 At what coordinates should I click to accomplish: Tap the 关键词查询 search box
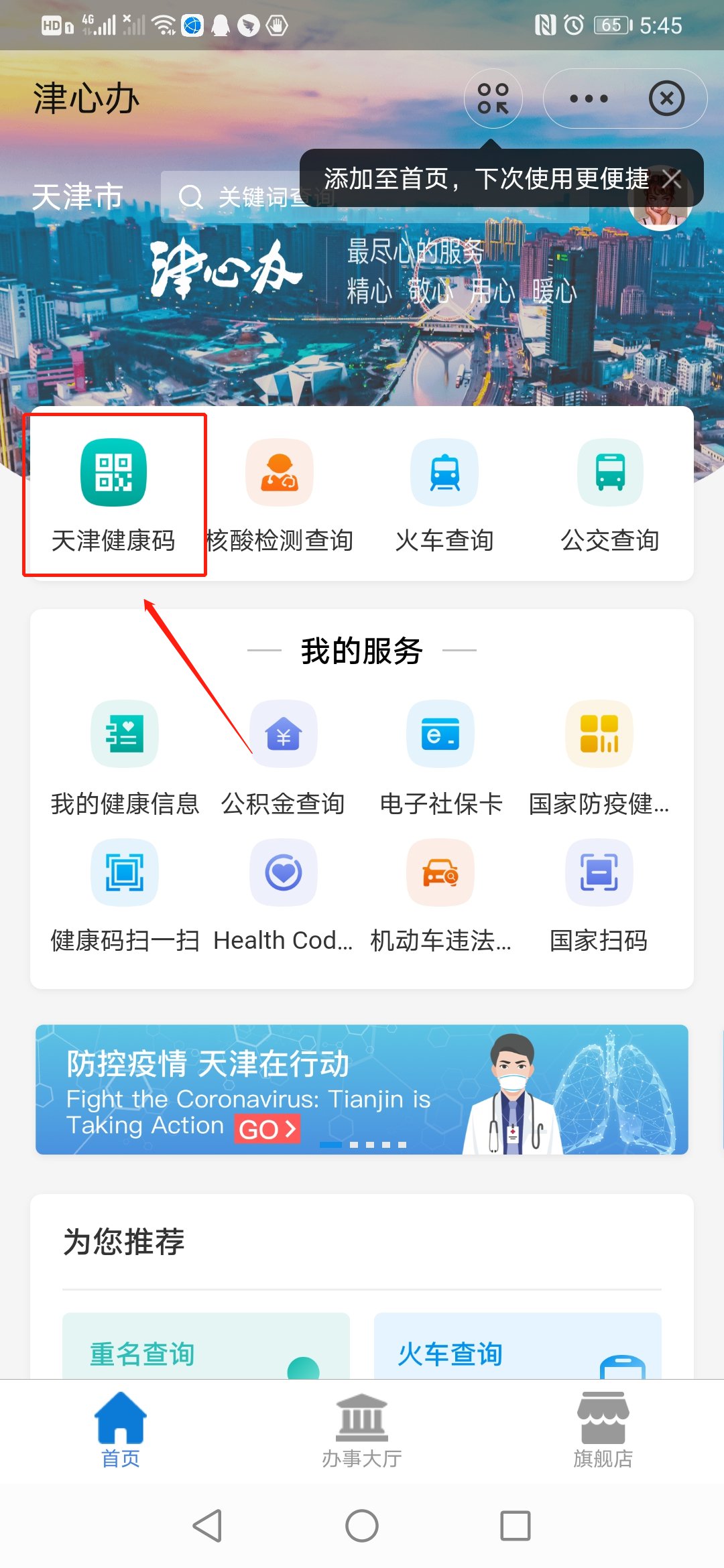[241, 197]
